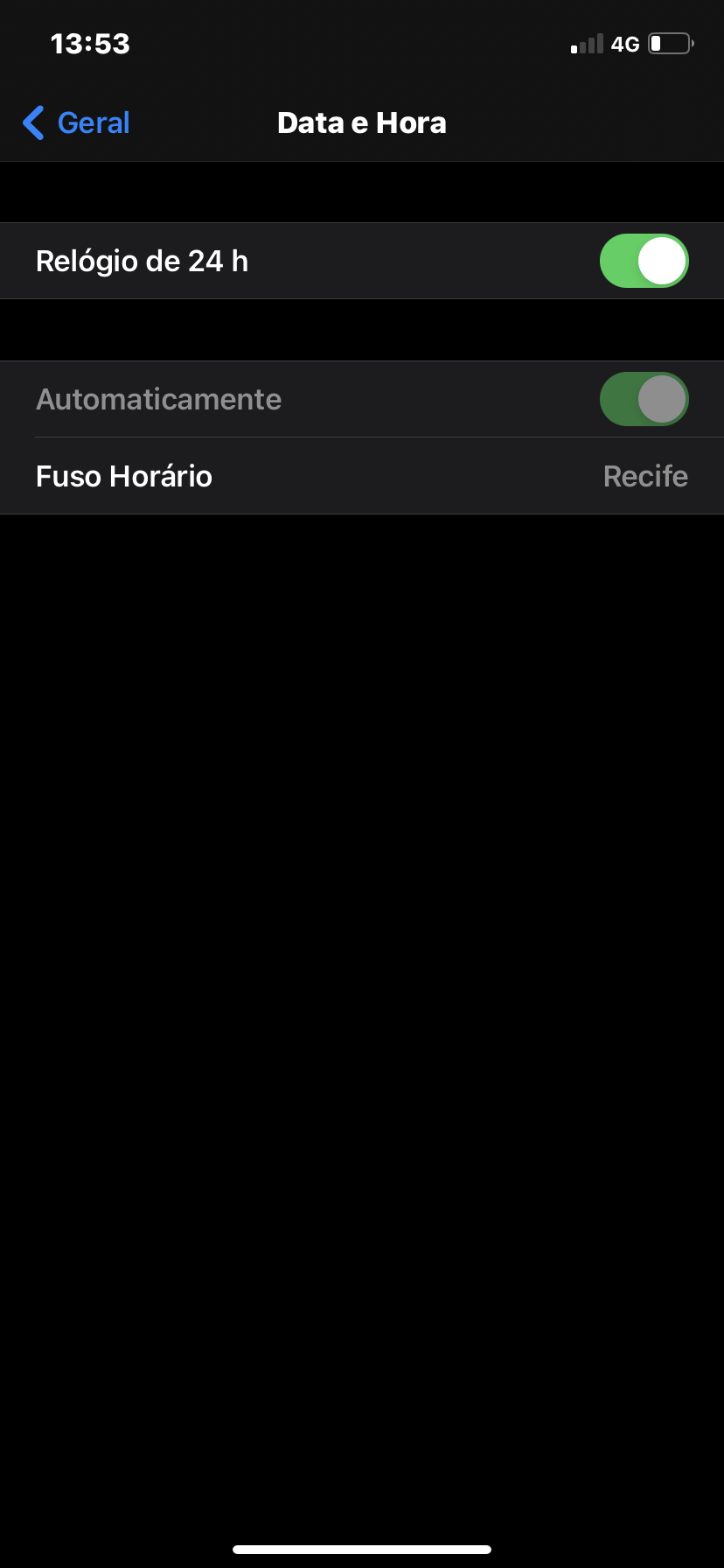Image resolution: width=724 pixels, height=1568 pixels.
Task: Open the Fuso Horário row
Action: coord(362,476)
